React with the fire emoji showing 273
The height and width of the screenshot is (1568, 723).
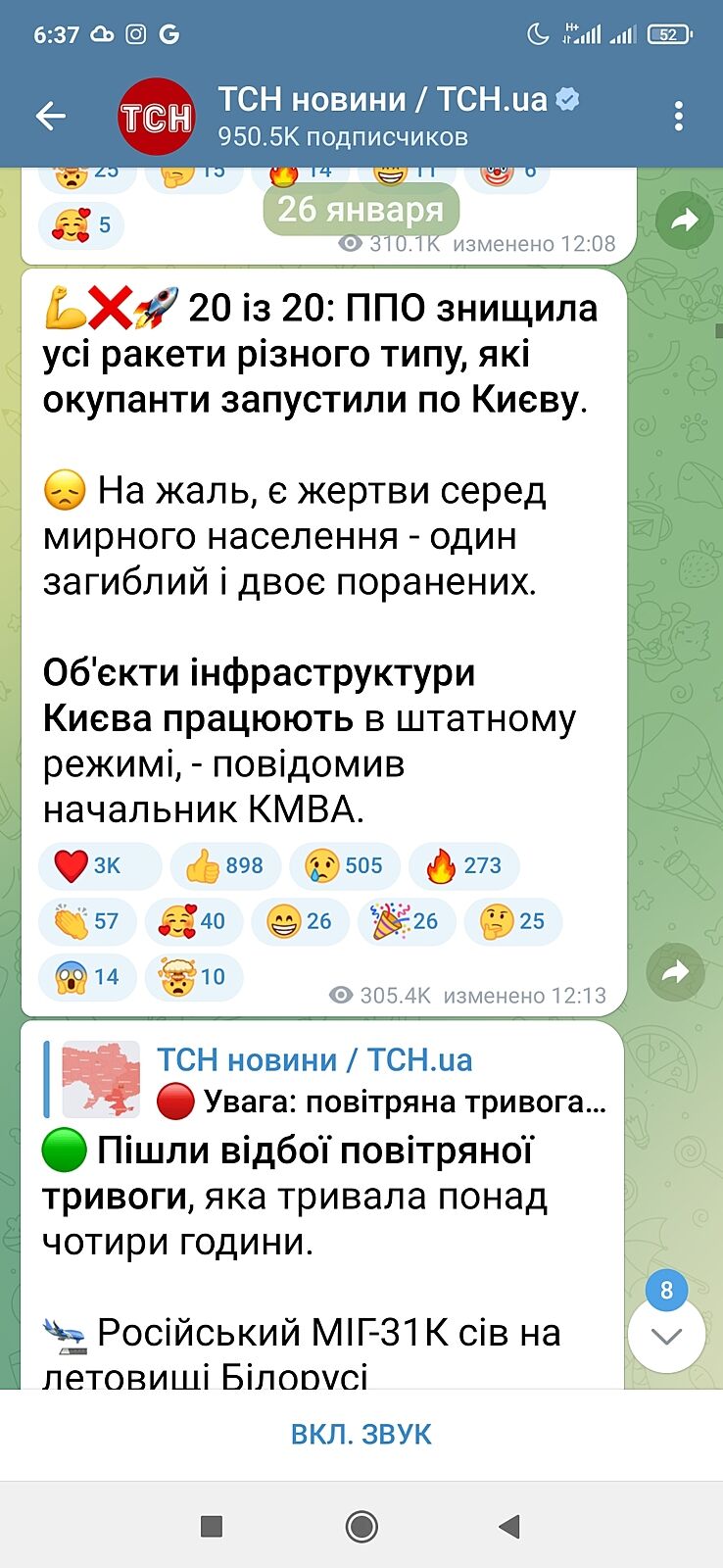pos(463,866)
